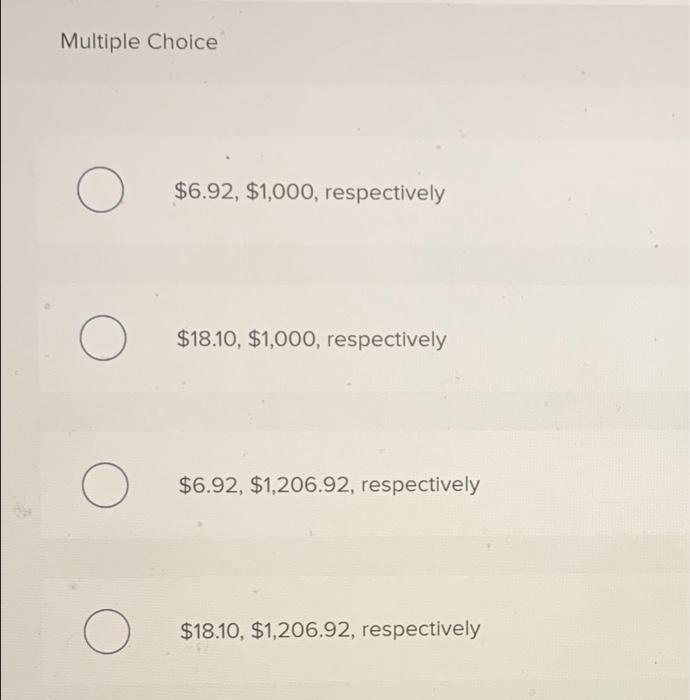Pick the $6.92, $1,206.92 answer option

(x=105, y=486)
